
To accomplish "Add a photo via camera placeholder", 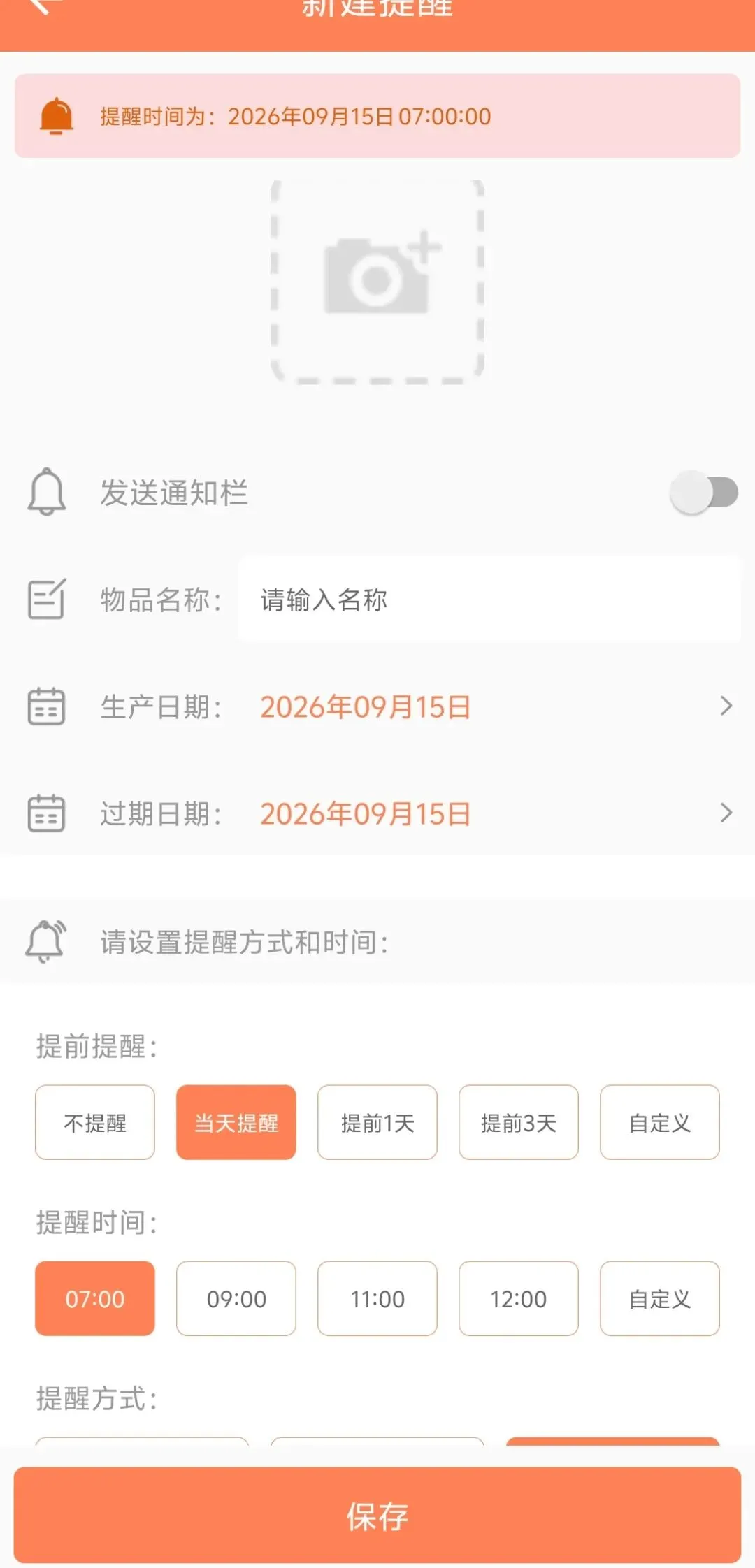I will 377,282.
